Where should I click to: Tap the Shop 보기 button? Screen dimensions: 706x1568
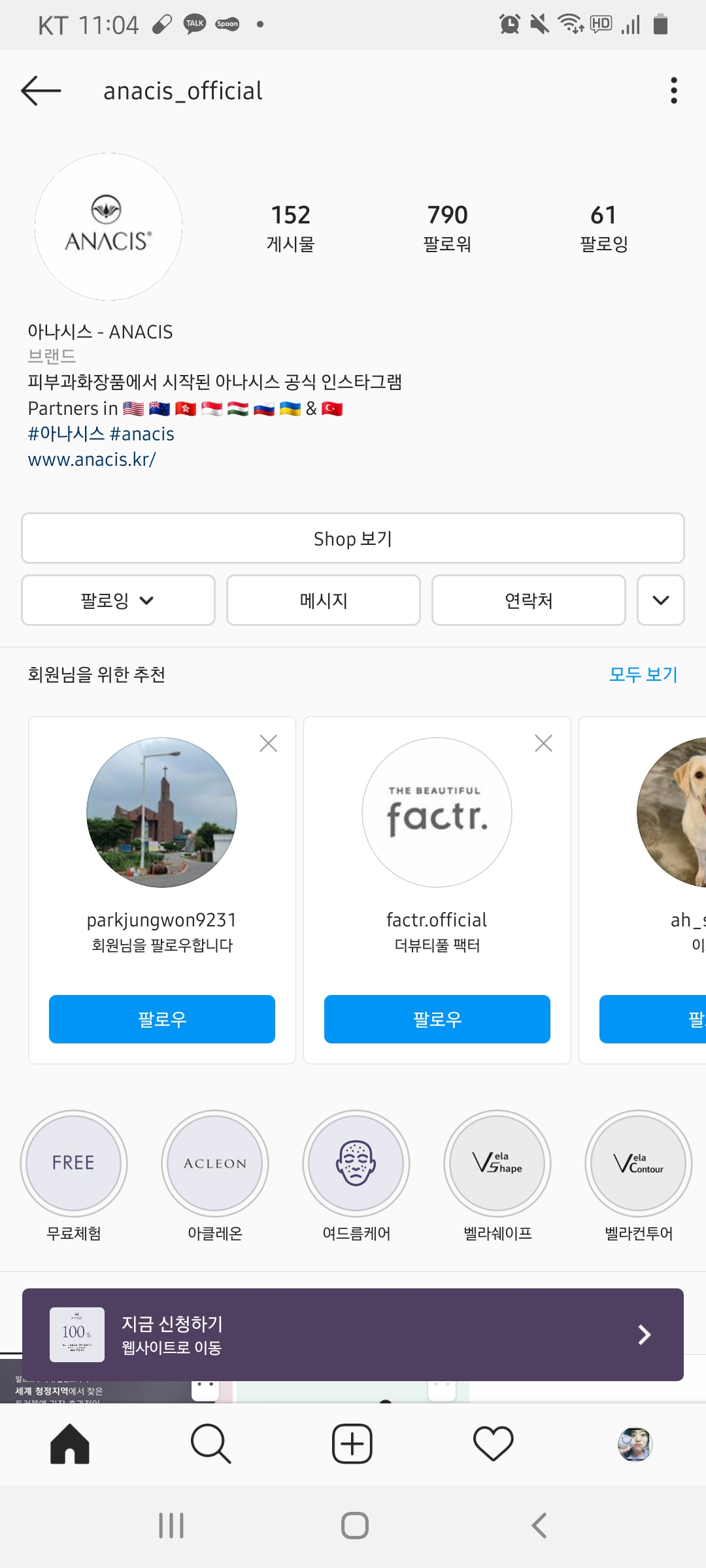click(x=353, y=538)
